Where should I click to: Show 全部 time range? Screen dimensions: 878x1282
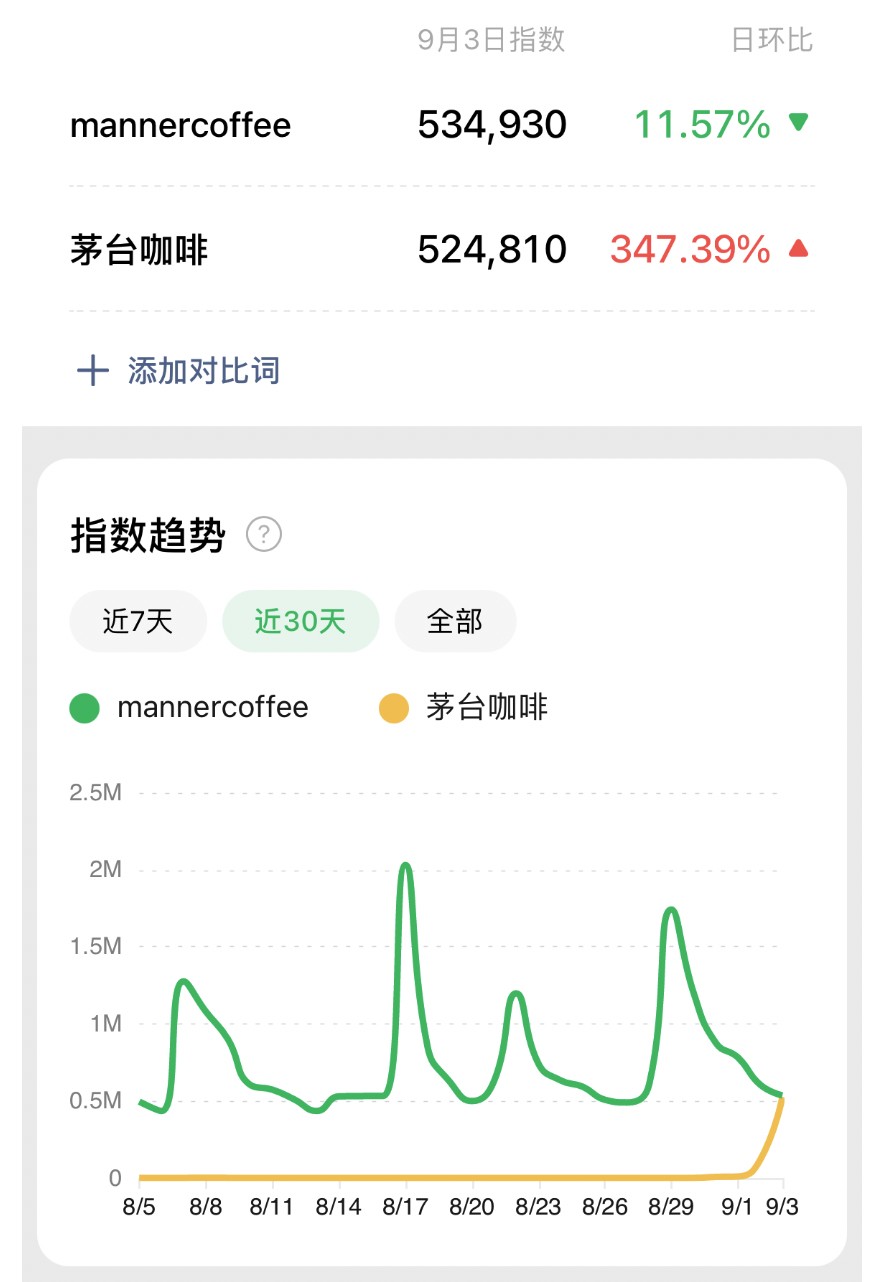coord(455,622)
